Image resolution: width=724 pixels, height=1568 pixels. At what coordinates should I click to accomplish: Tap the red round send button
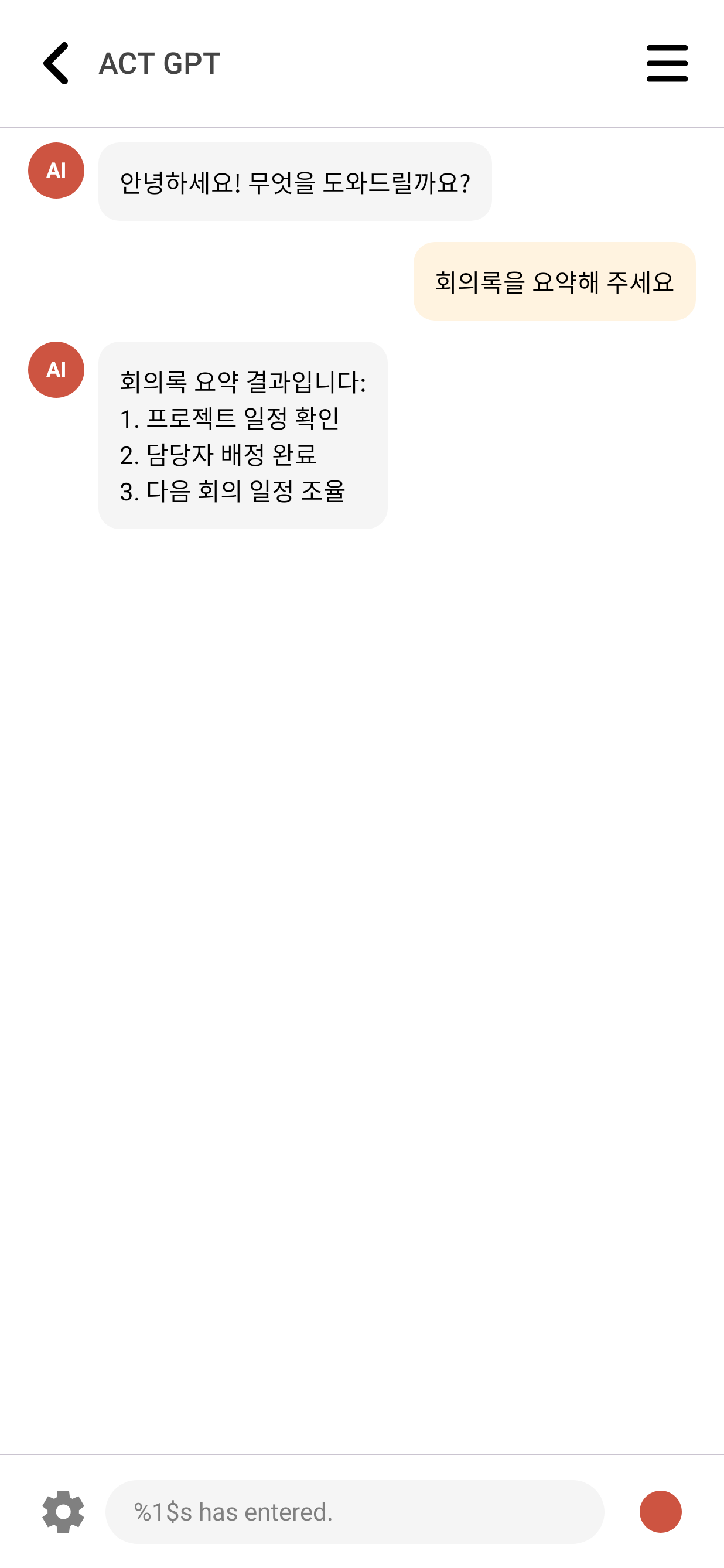click(x=660, y=1511)
